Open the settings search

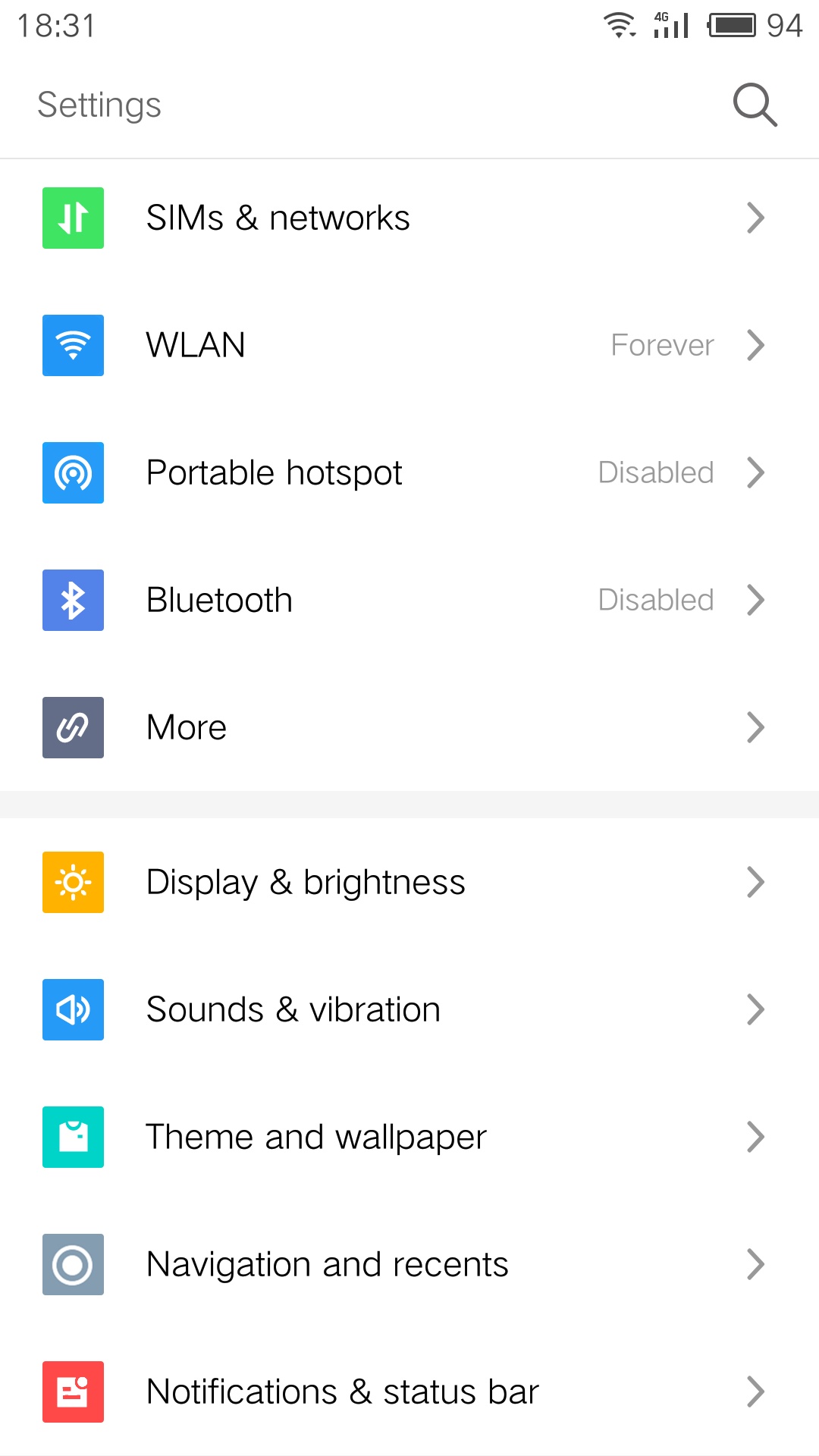tap(755, 105)
